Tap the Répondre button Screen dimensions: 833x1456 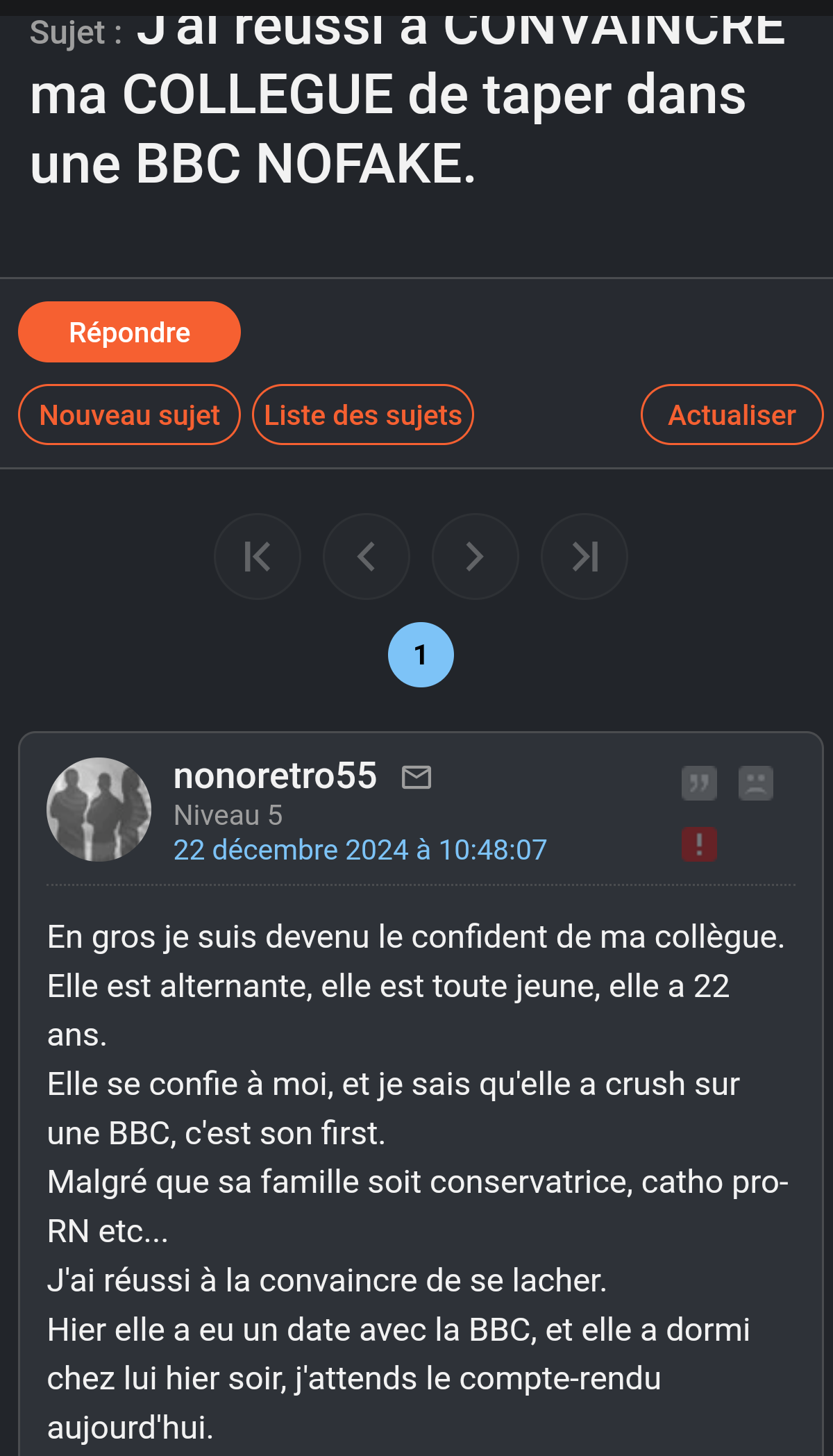click(129, 332)
